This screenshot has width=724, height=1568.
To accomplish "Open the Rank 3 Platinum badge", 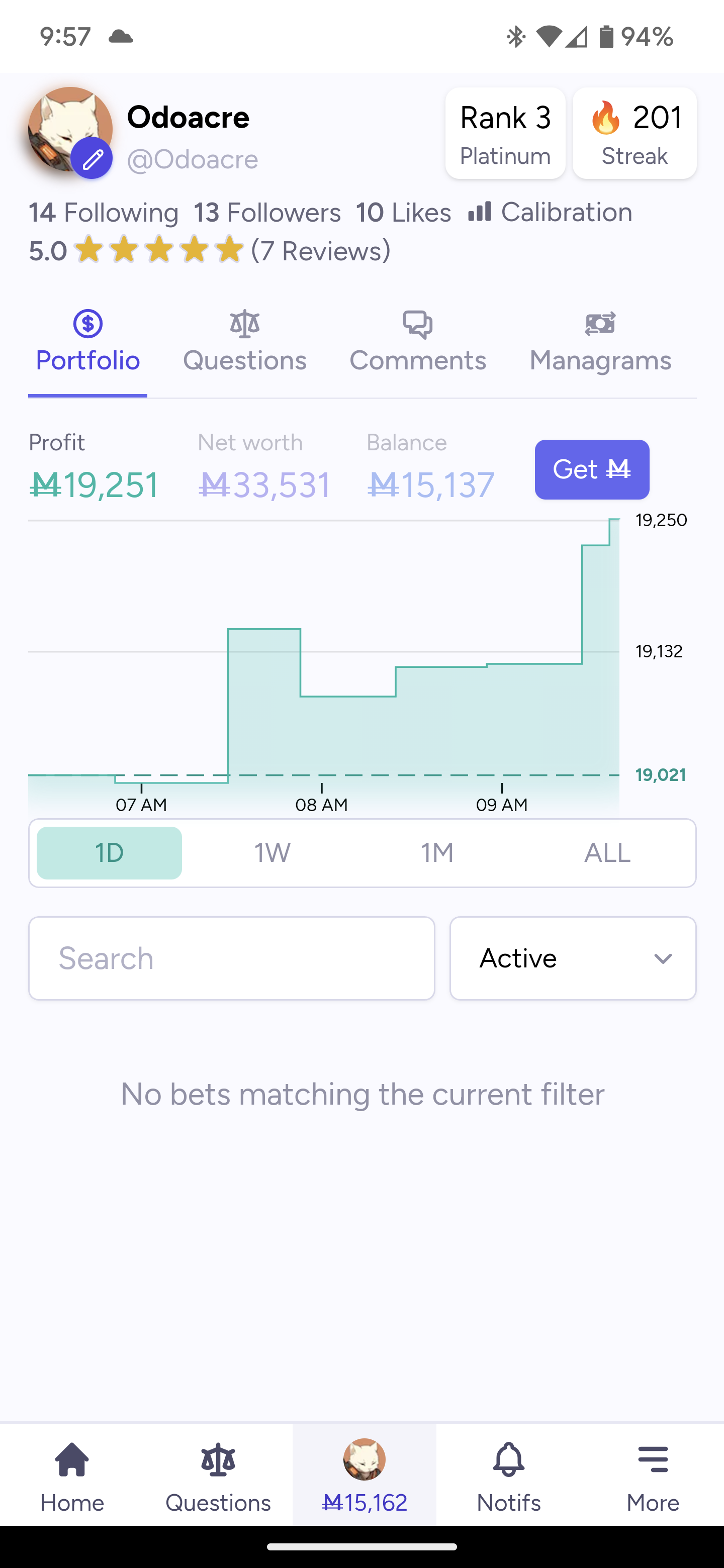I will click(505, 133).
